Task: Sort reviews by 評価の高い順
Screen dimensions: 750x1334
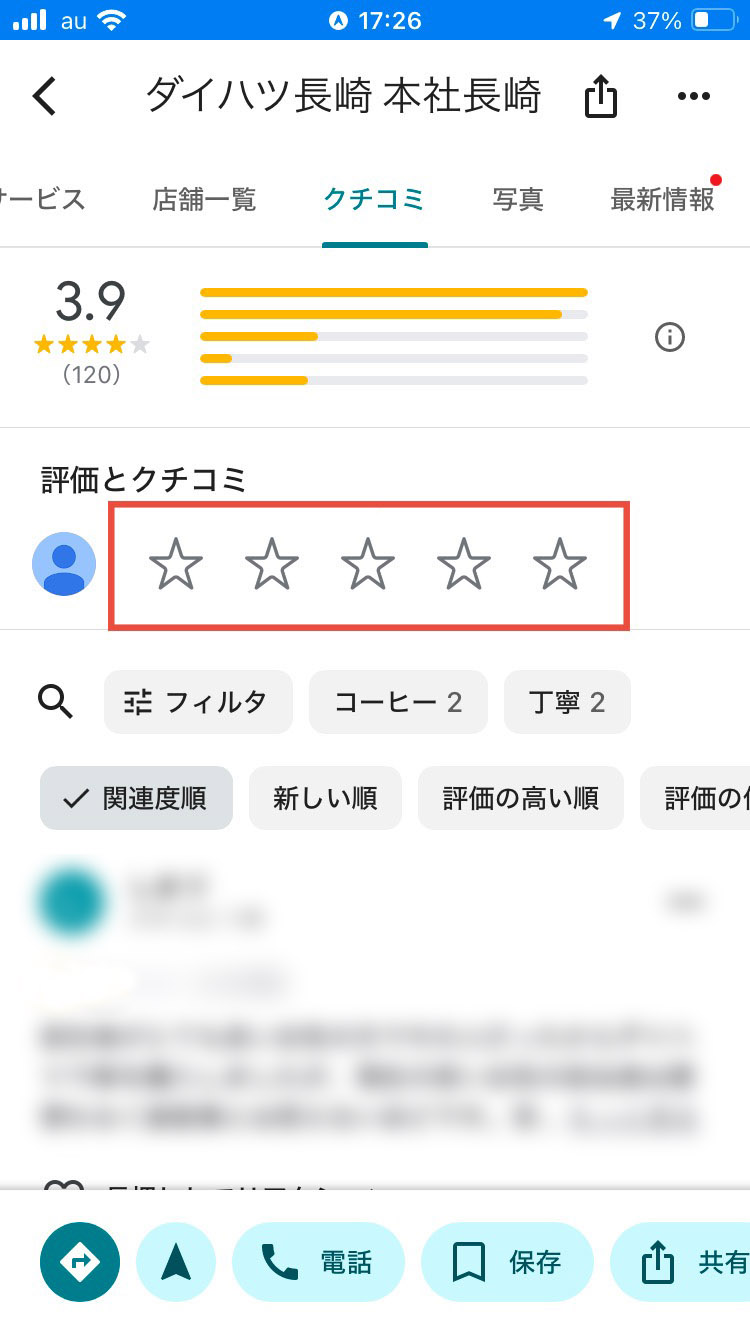Action: tap(520, 797)
